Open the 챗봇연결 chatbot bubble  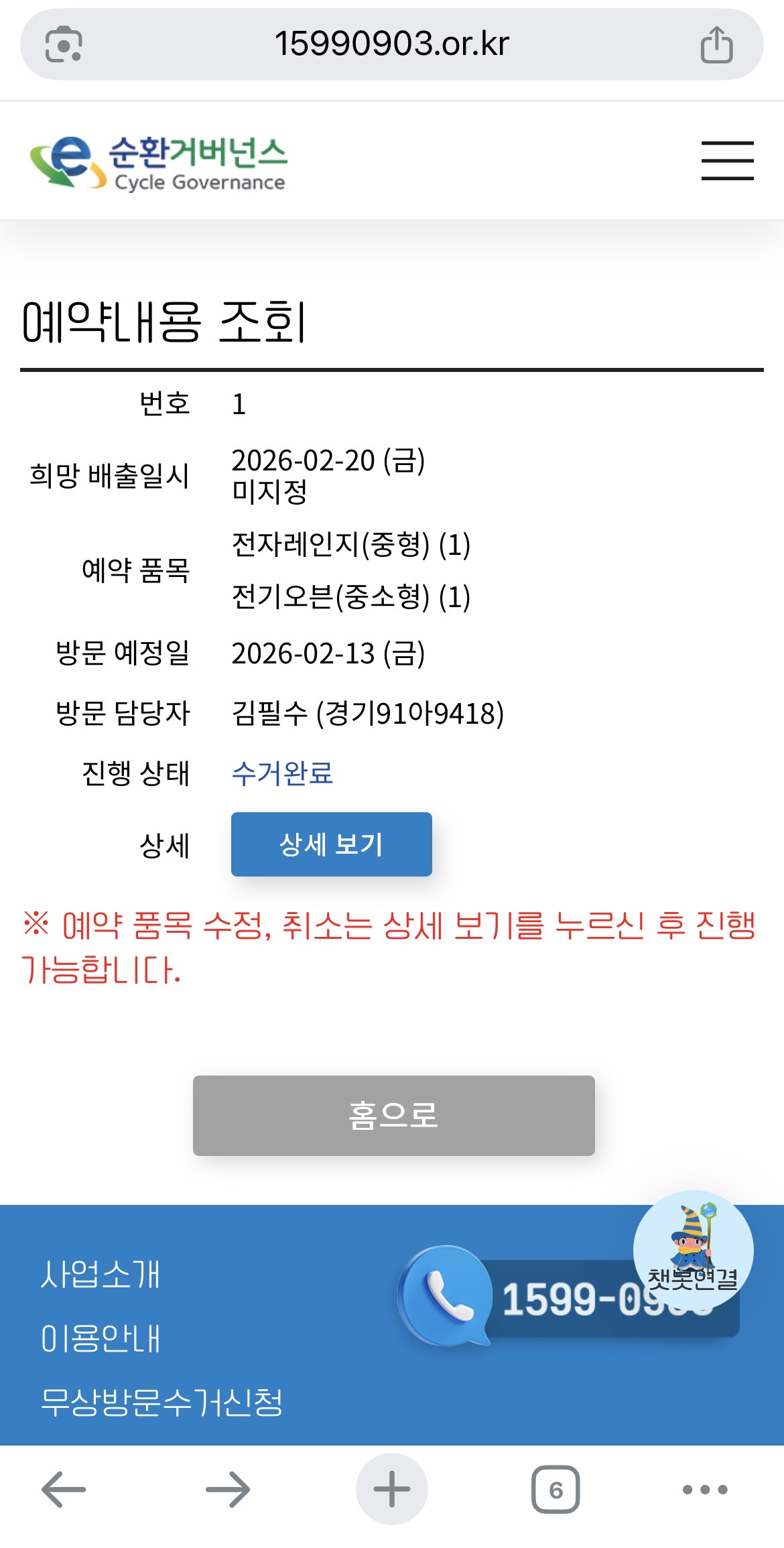pyautogui.click(x=694, y=1250)
